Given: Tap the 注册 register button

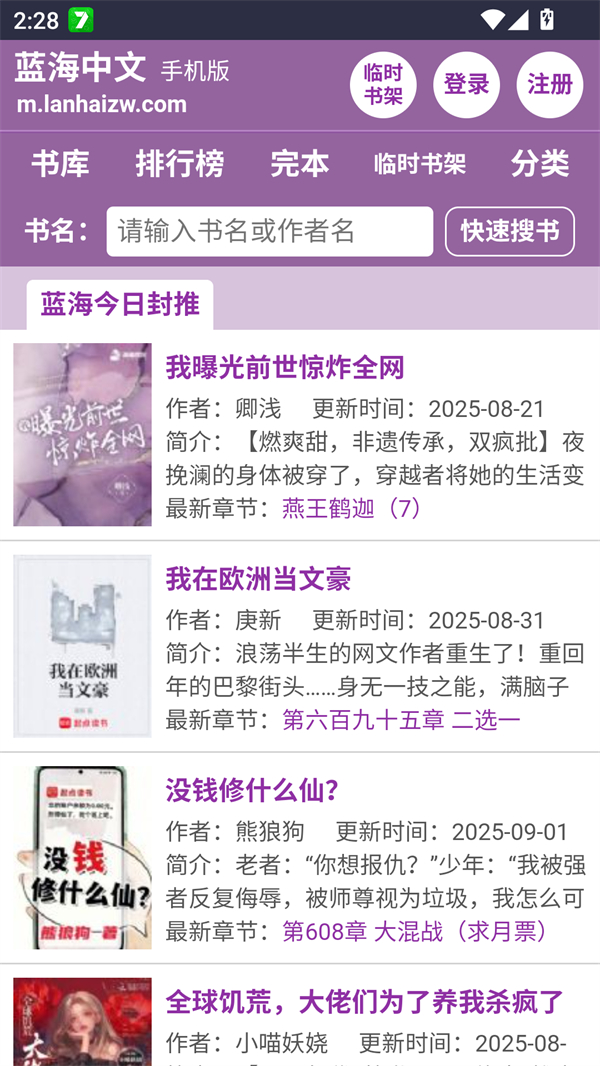Looking at the screenshot, I should [x=549, y=85].
